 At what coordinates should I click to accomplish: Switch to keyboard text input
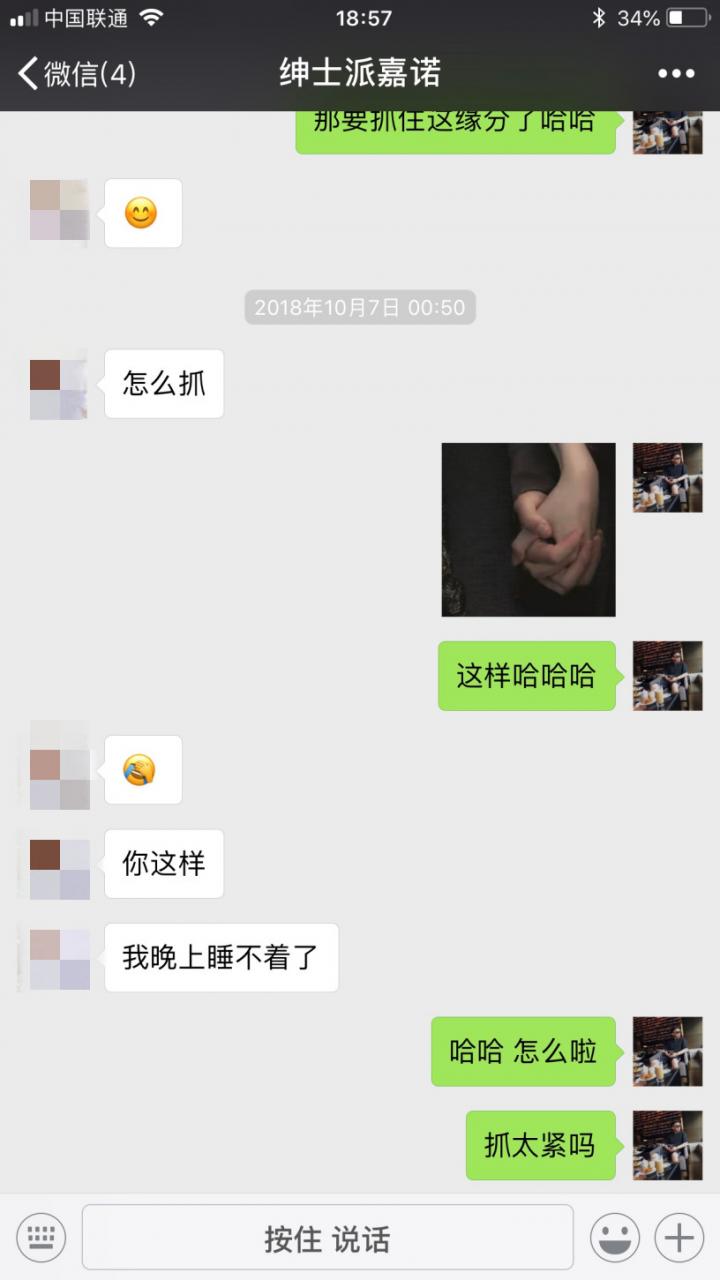coord(41,1238)
